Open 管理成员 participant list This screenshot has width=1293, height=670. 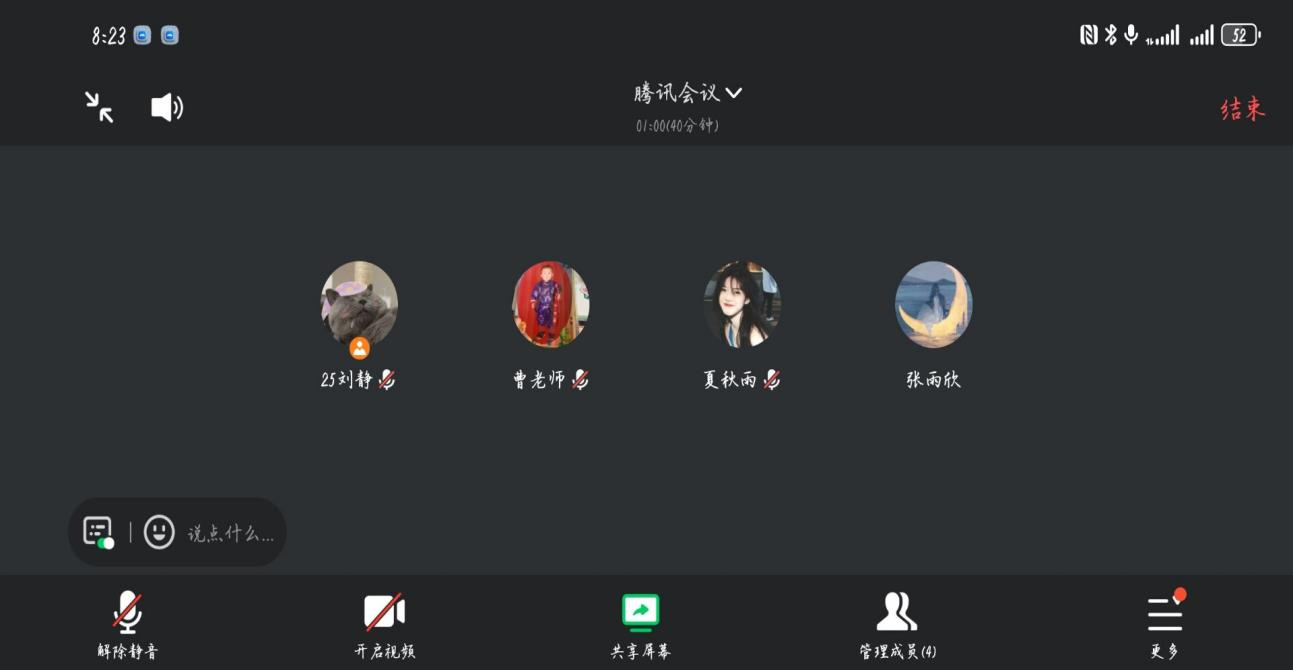tap(897, 622)
